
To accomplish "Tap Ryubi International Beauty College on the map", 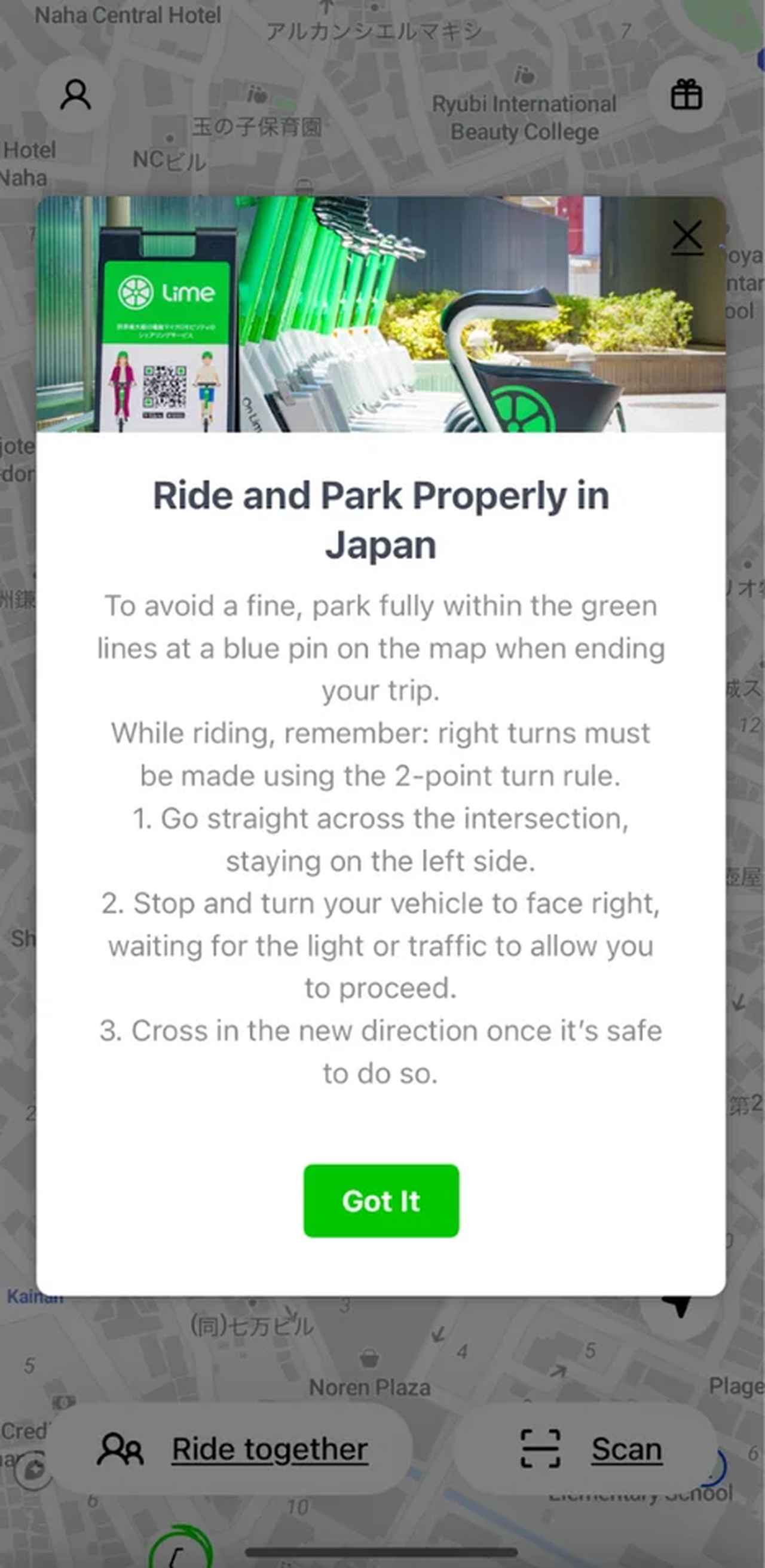I will (x=524, y=118).
